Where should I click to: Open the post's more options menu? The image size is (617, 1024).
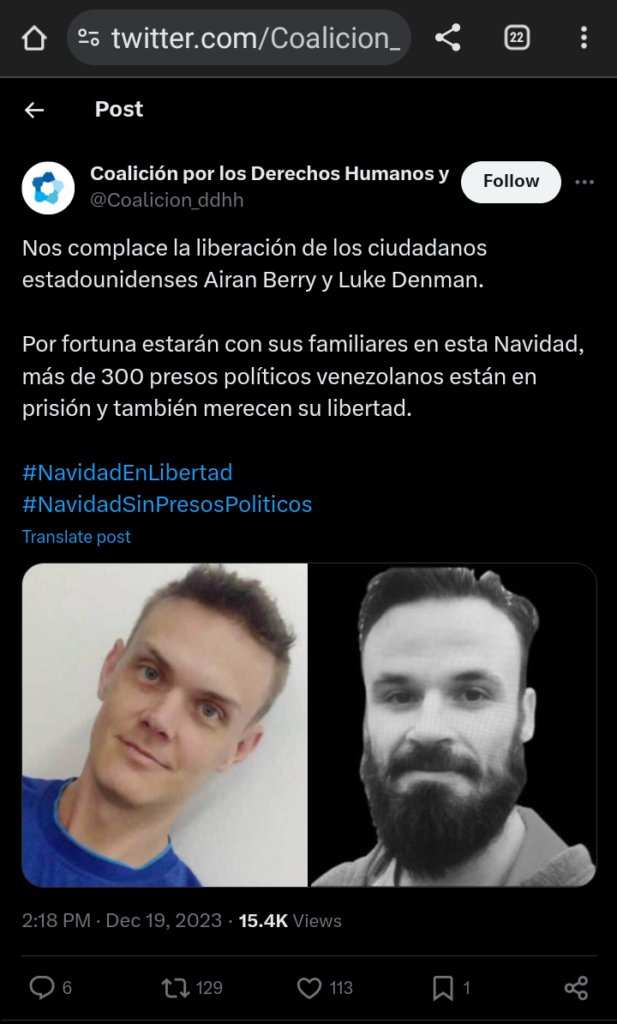[x=585, y=182]
